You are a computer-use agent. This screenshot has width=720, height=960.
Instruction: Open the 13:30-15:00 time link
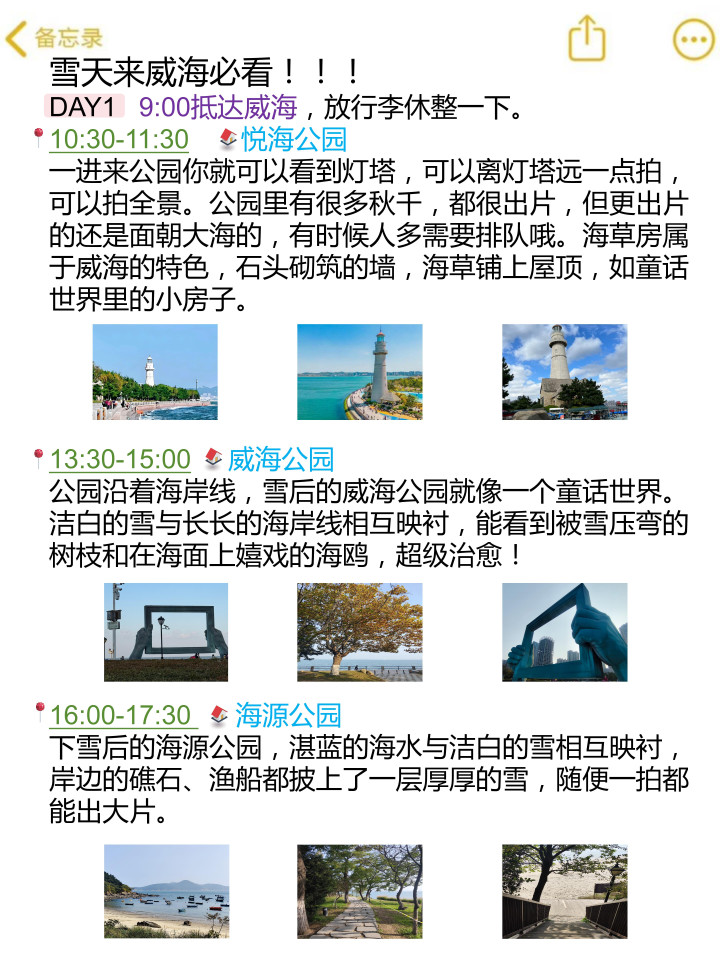(120, 459)
